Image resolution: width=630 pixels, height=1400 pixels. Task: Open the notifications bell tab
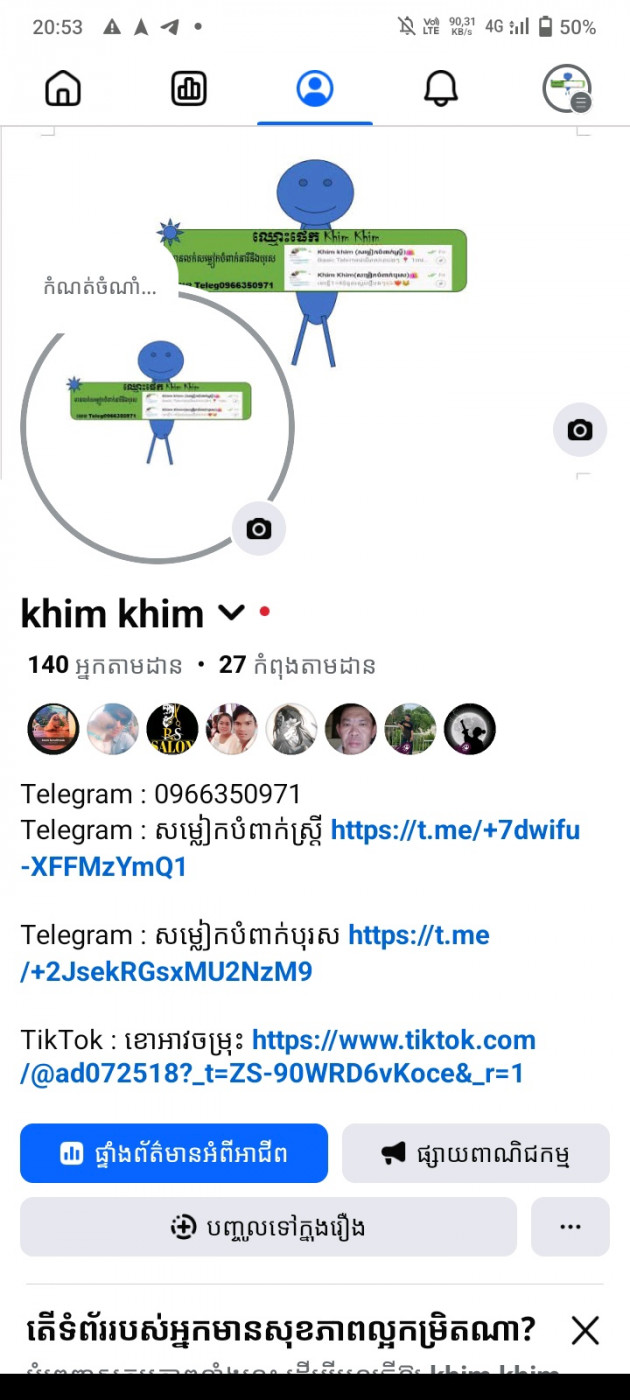coord(441,89)
